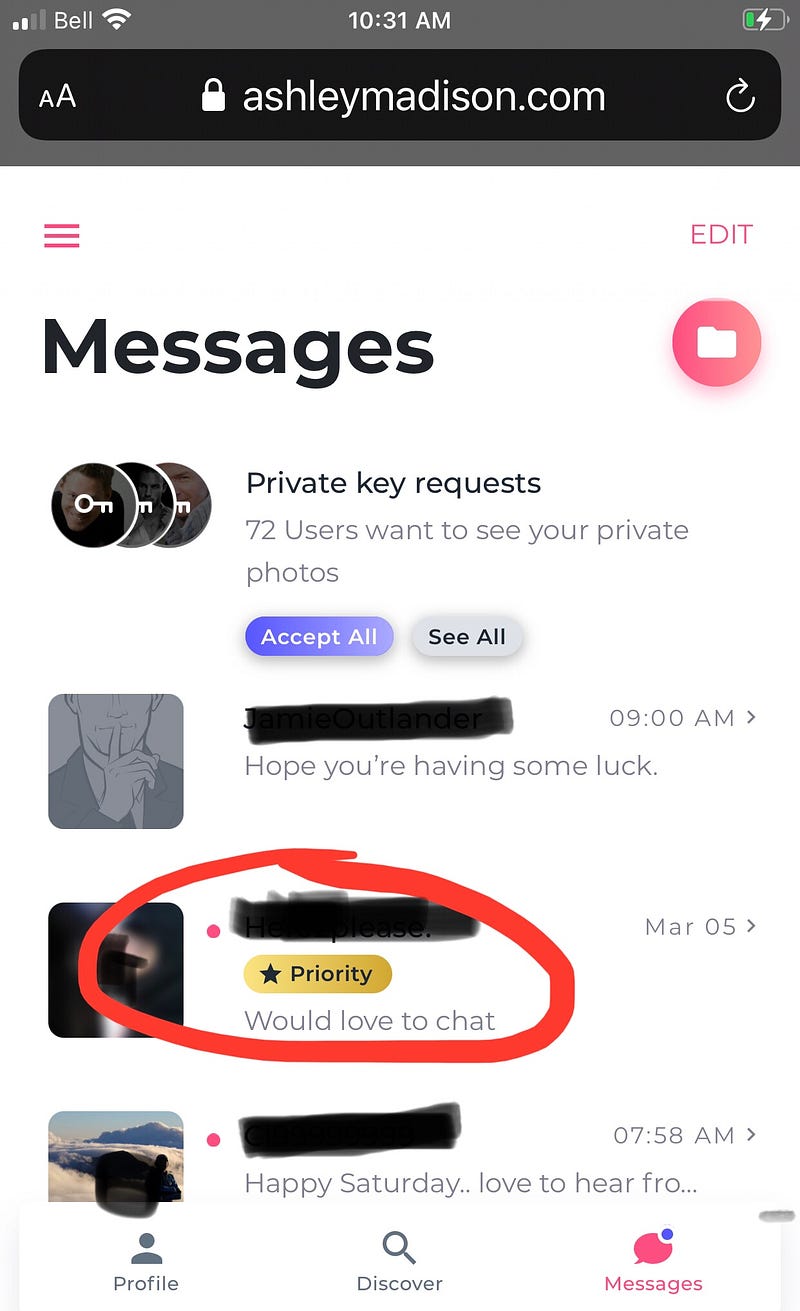
Task: Open the "Happy Saturday" message thread
Action: [x=470, y=1183]
